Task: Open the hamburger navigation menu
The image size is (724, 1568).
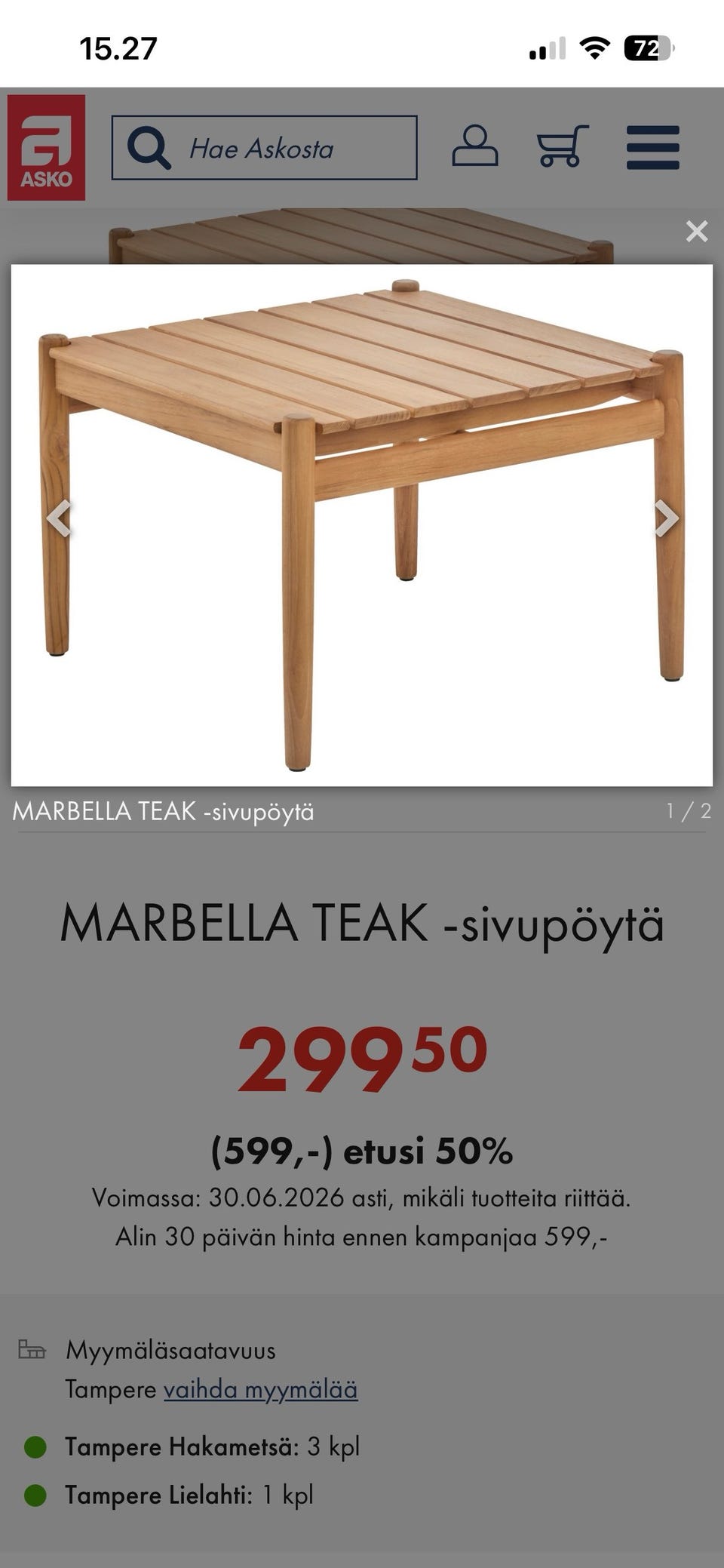Action: coord(652,148)
